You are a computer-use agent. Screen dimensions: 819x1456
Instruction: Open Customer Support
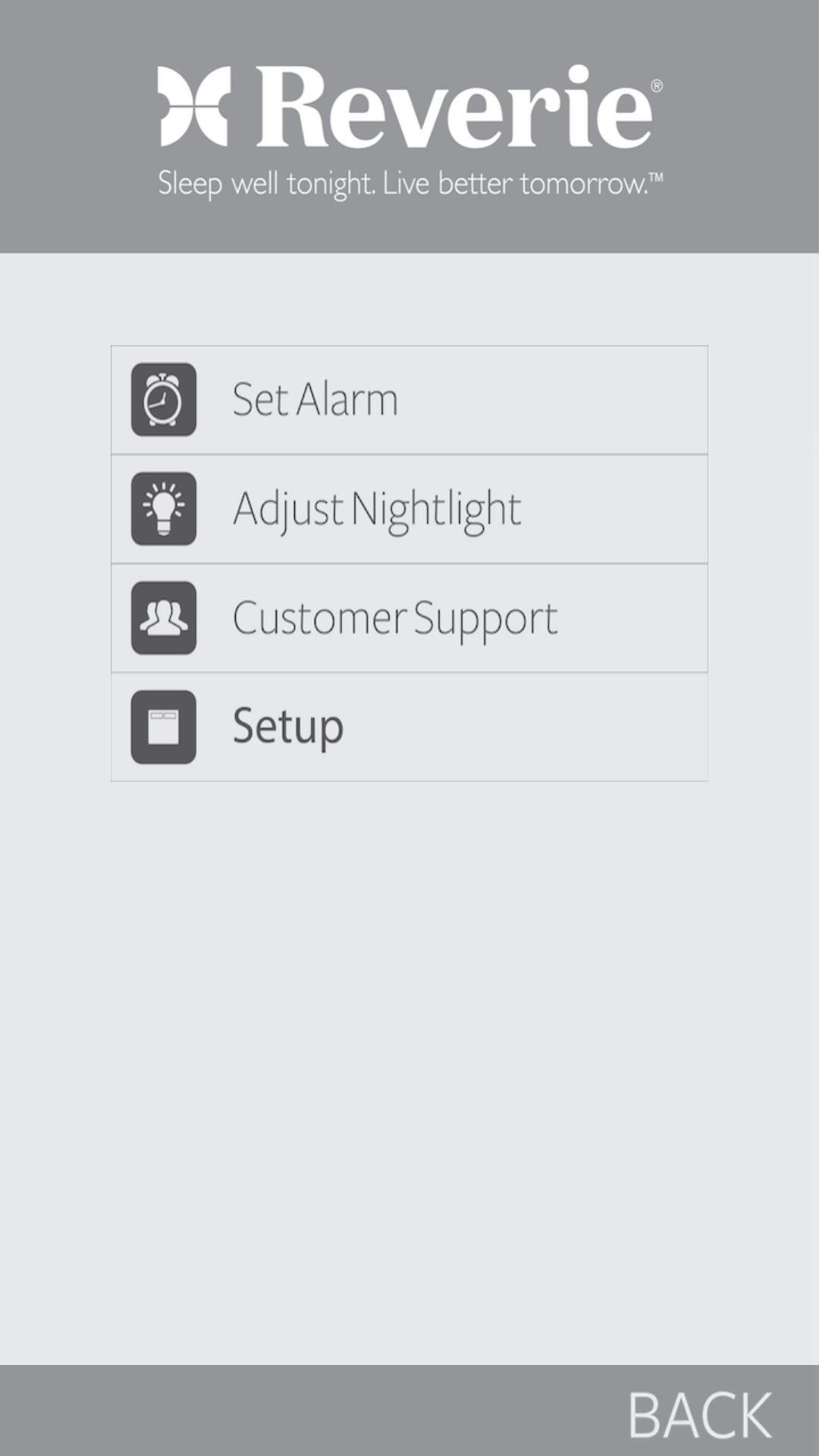409,618
